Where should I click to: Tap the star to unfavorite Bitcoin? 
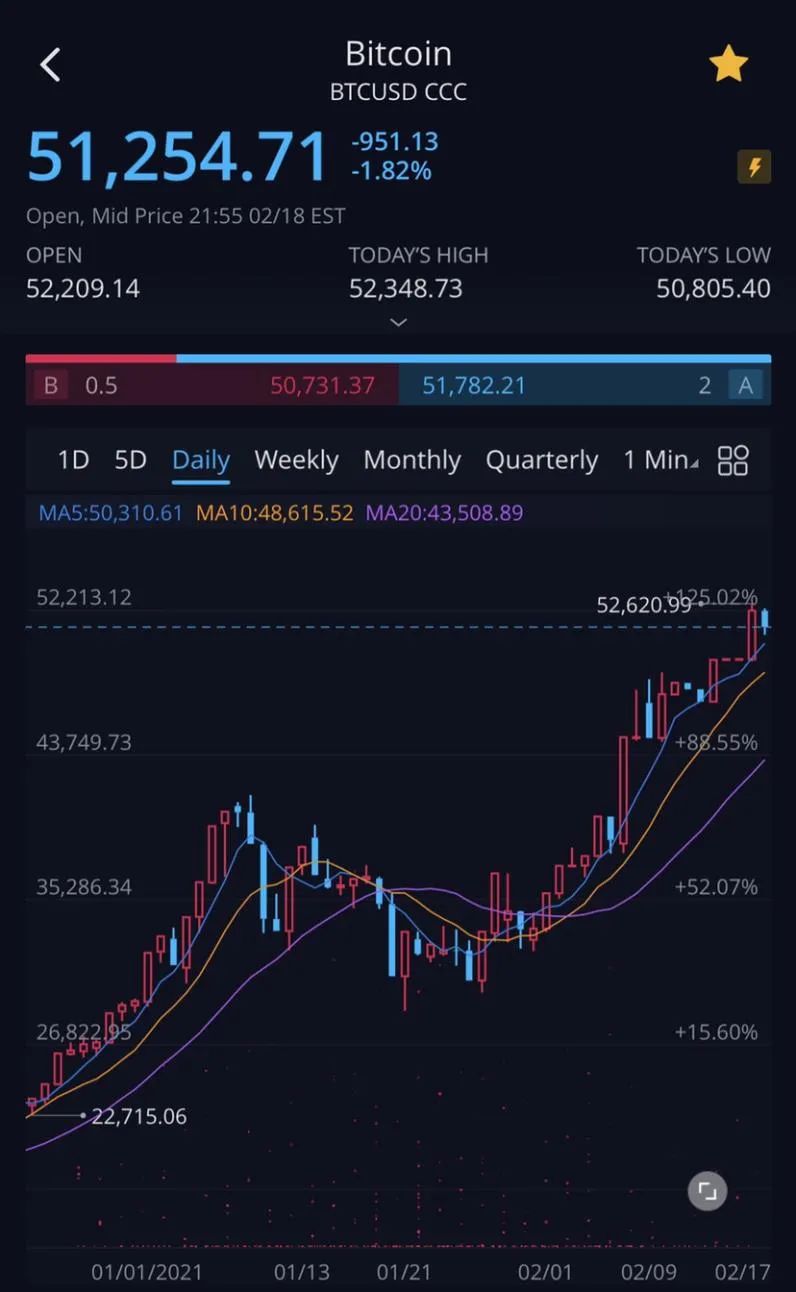(x=729, y=62)
